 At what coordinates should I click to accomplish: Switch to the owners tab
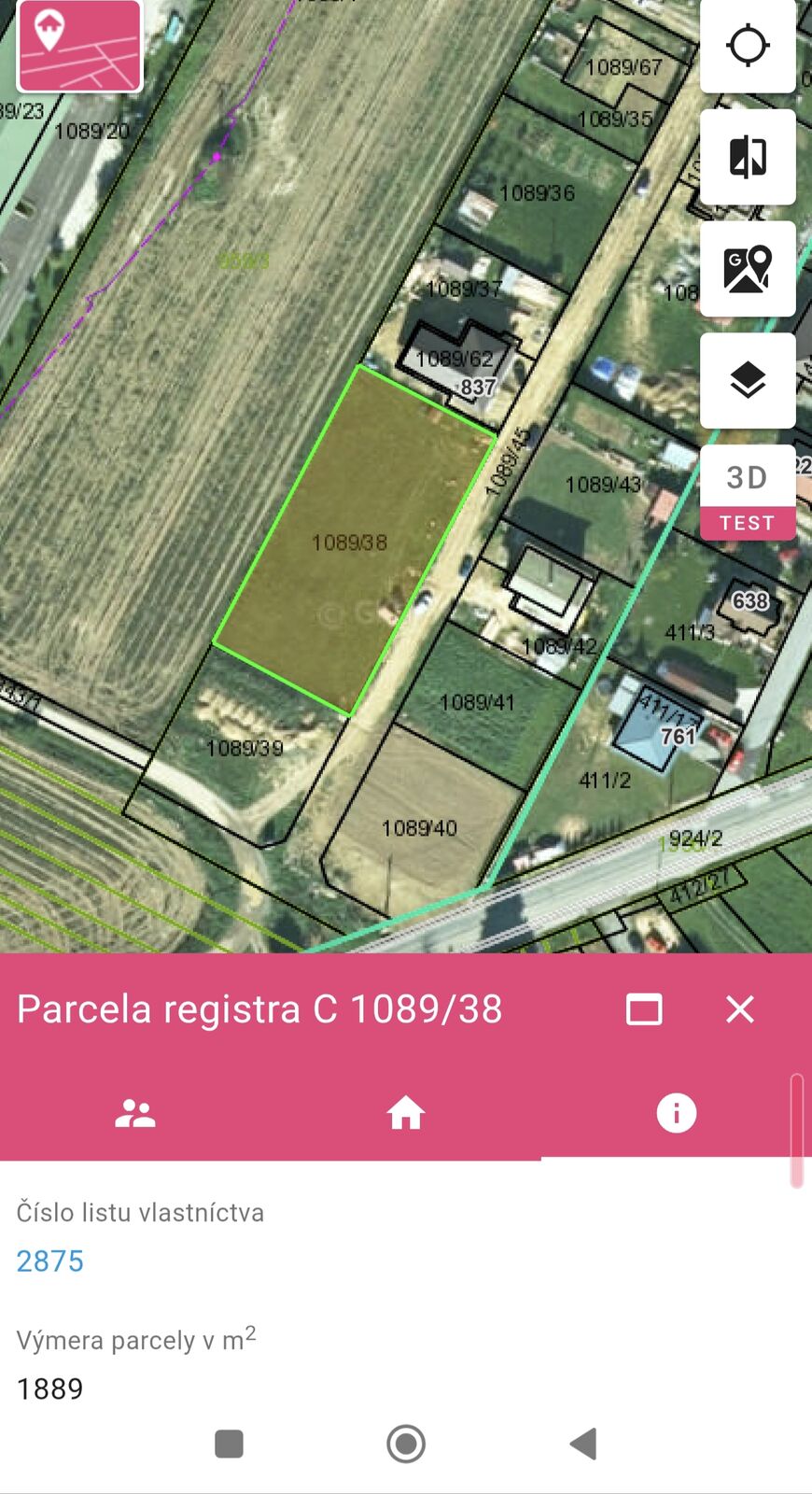135,1113
